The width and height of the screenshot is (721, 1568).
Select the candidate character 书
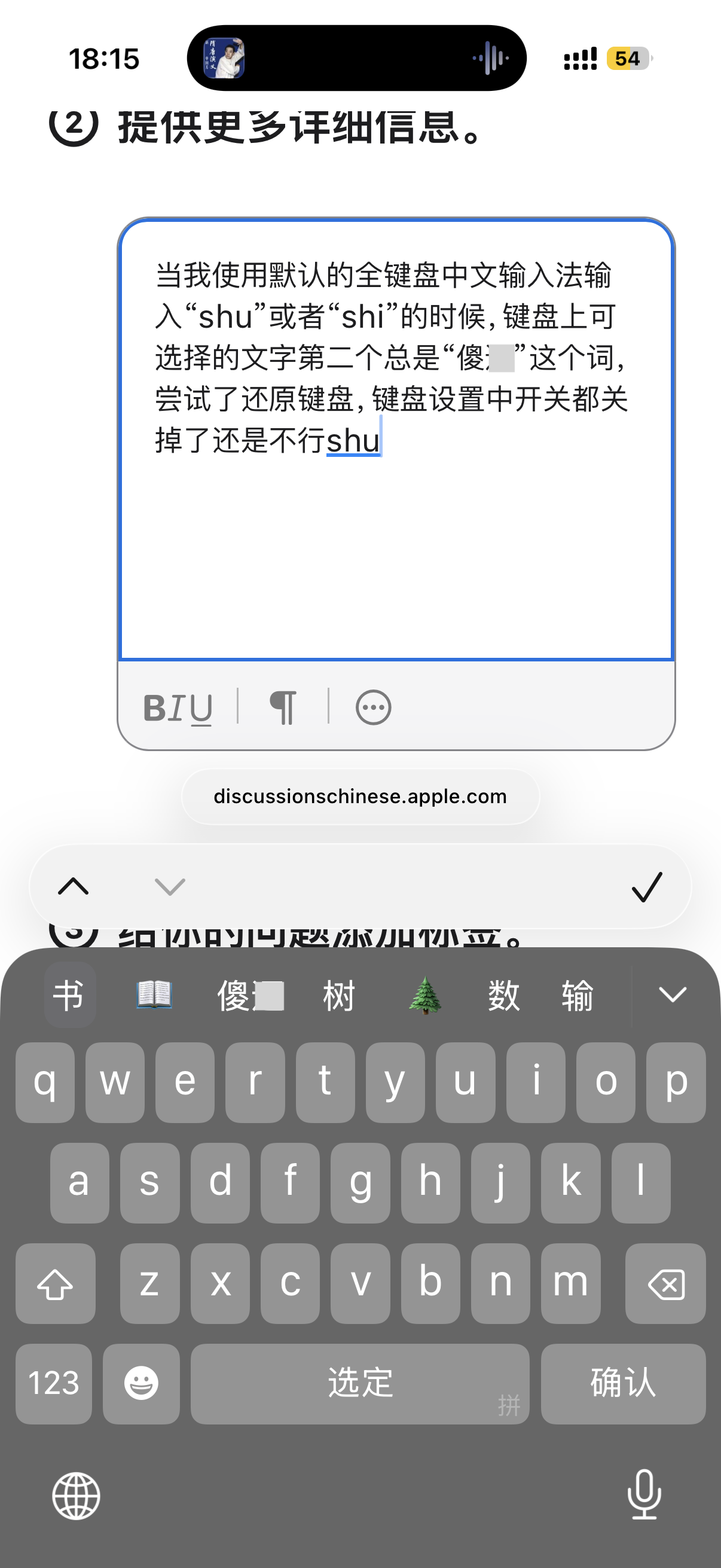(69, 996)
